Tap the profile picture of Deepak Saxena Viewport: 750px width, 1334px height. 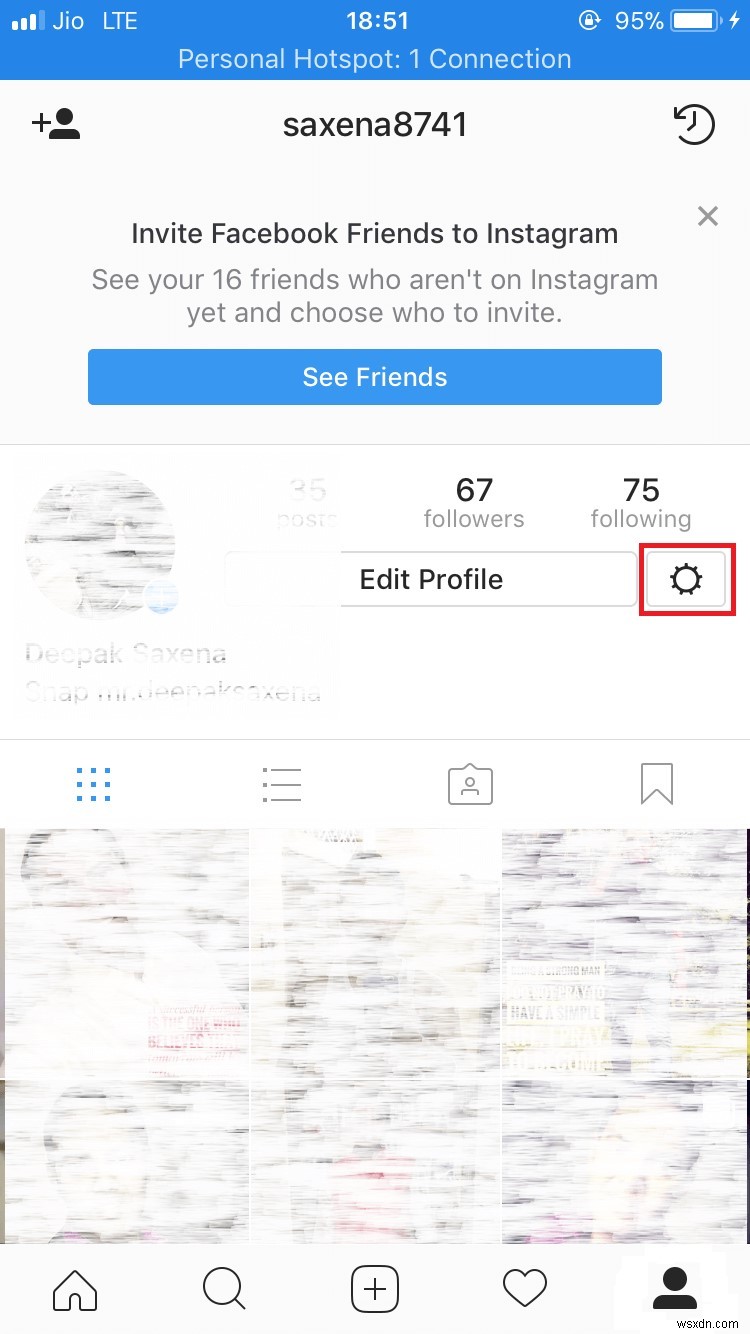100,545
